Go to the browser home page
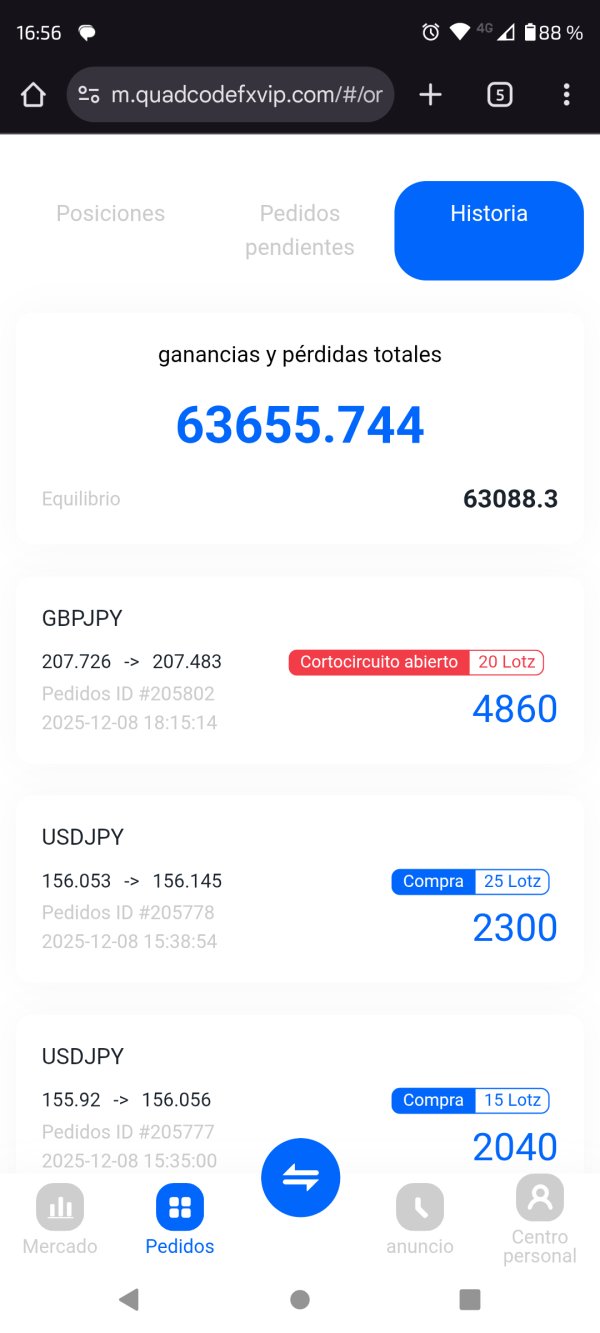The width and height of the screenshot is (600, 1333). [x=33, y=95]
